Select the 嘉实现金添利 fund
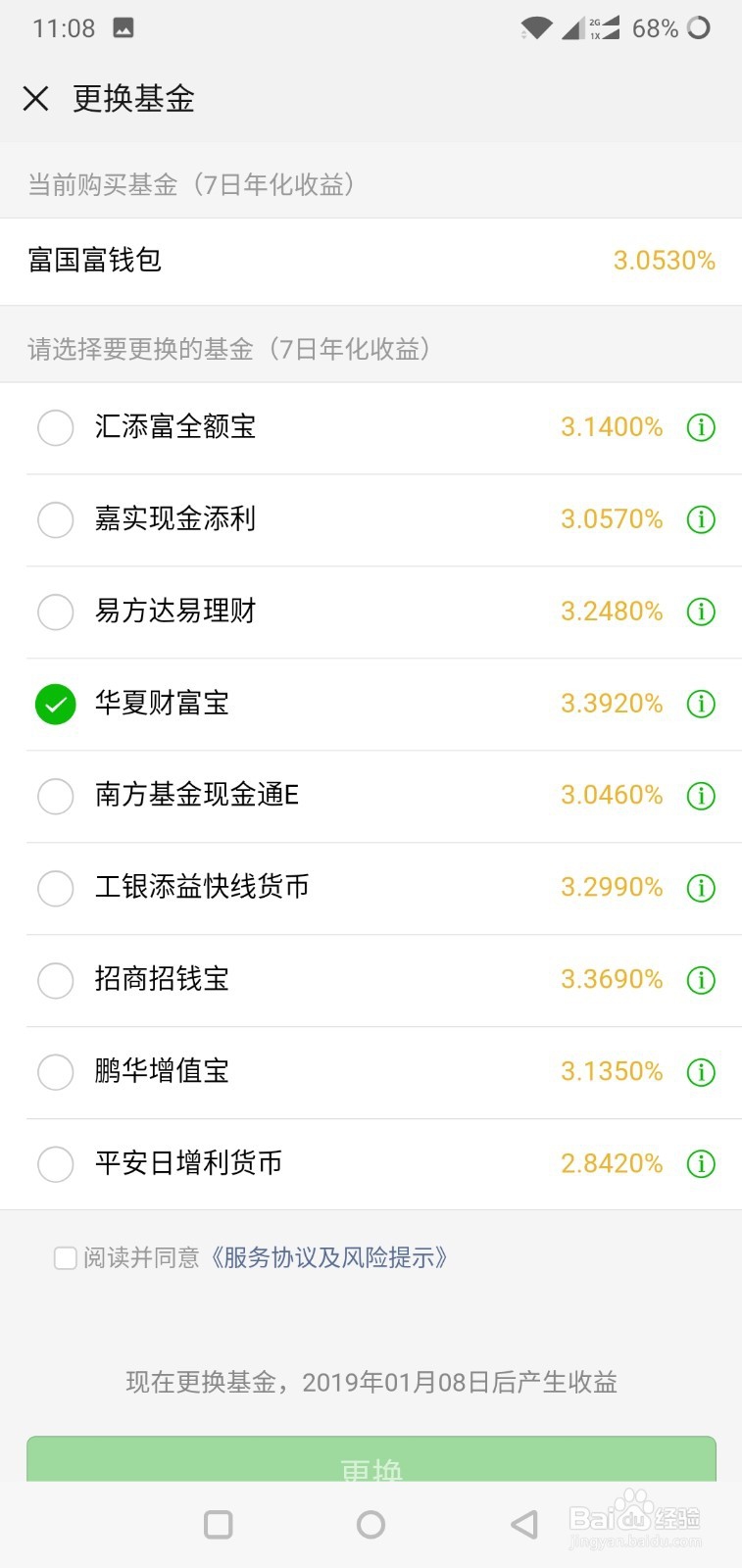Viewport: 742px width, 1568px height. (55, 519)
